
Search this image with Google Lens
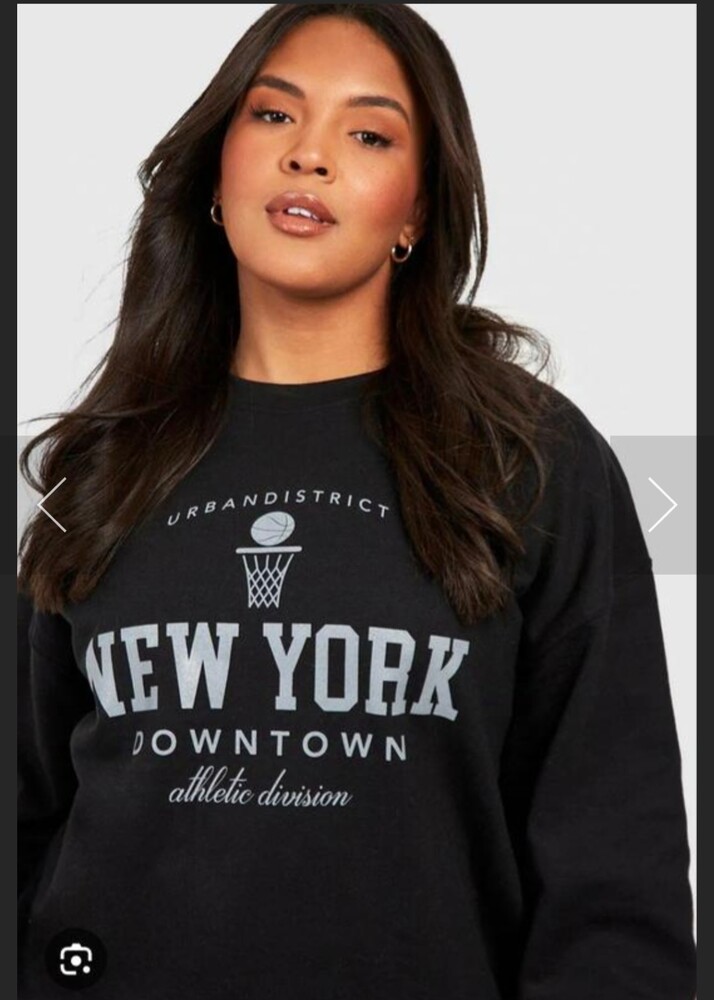[x=75, y=960]
